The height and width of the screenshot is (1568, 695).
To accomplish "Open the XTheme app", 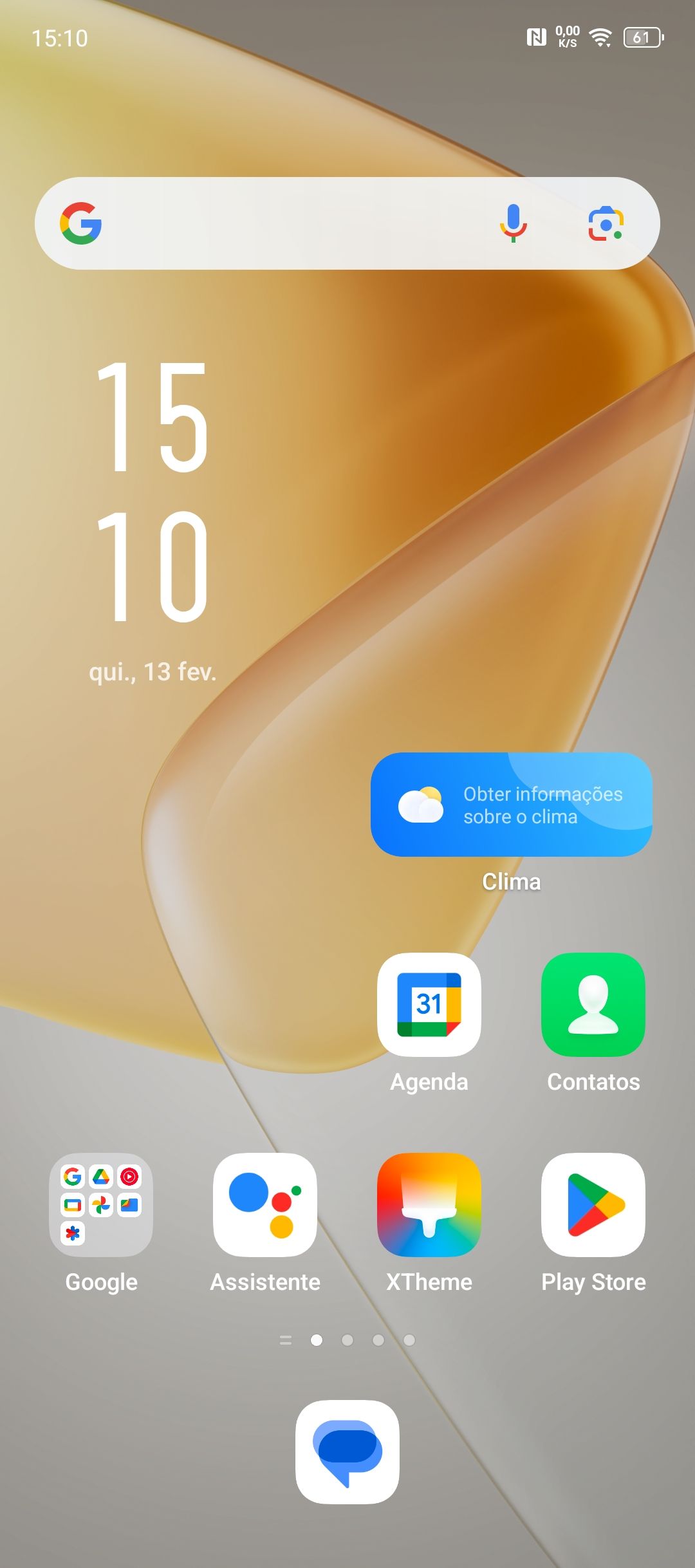I will pos(429,1205).
